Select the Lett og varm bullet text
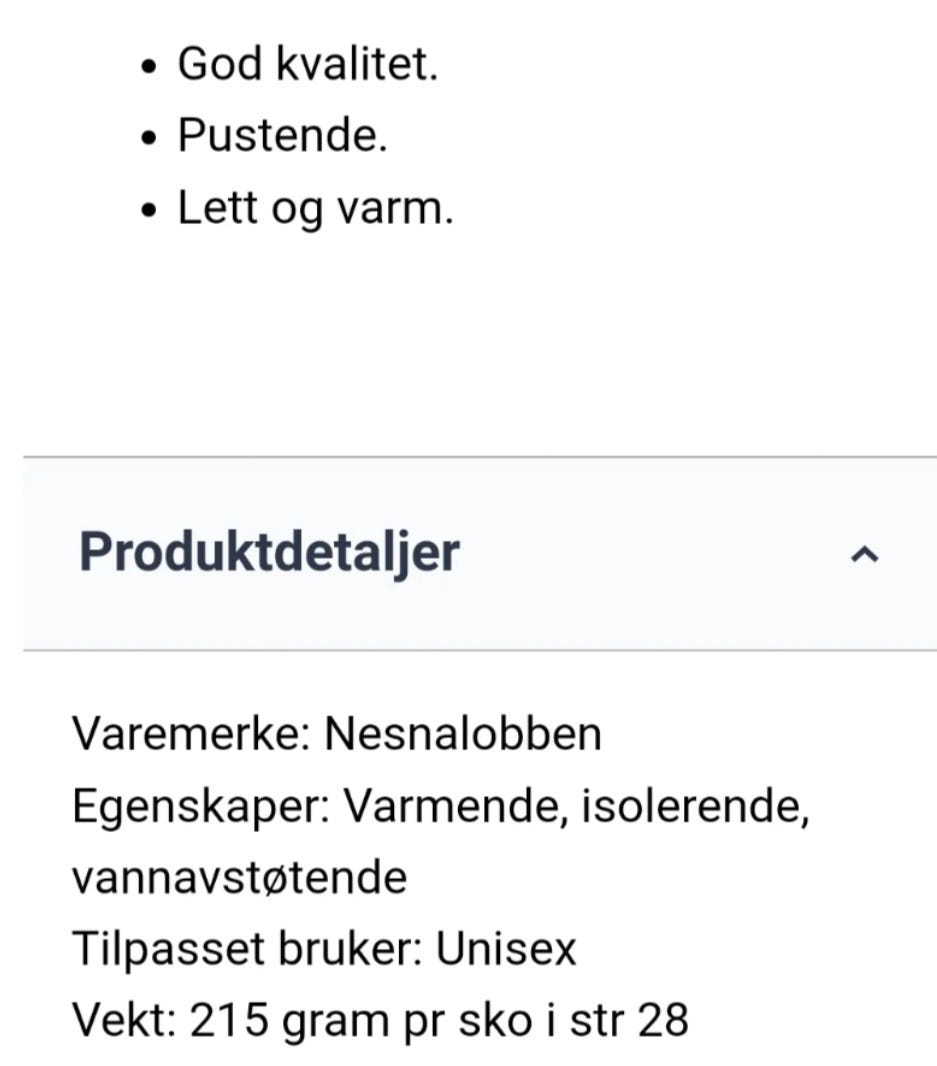 point(315,207)
